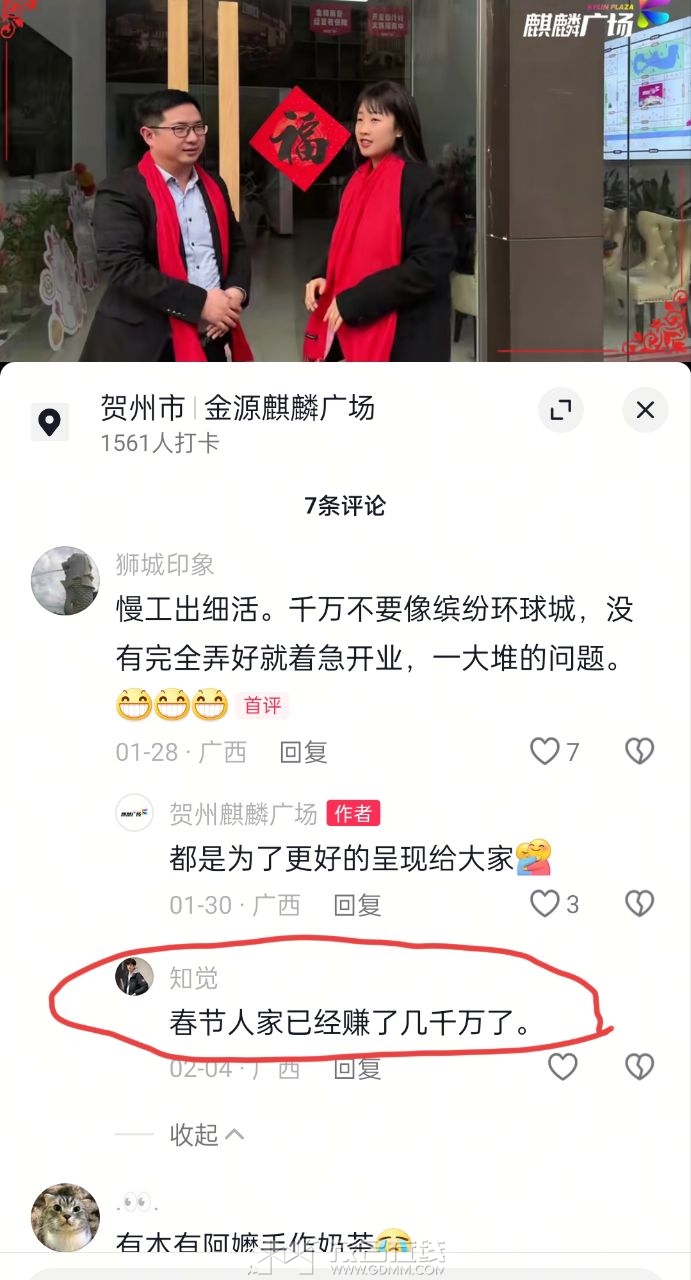The width and height of the screenshot is (691, 1280).
Task: Open the cat avatar commenter's profile
Action: click(65, 1217)
